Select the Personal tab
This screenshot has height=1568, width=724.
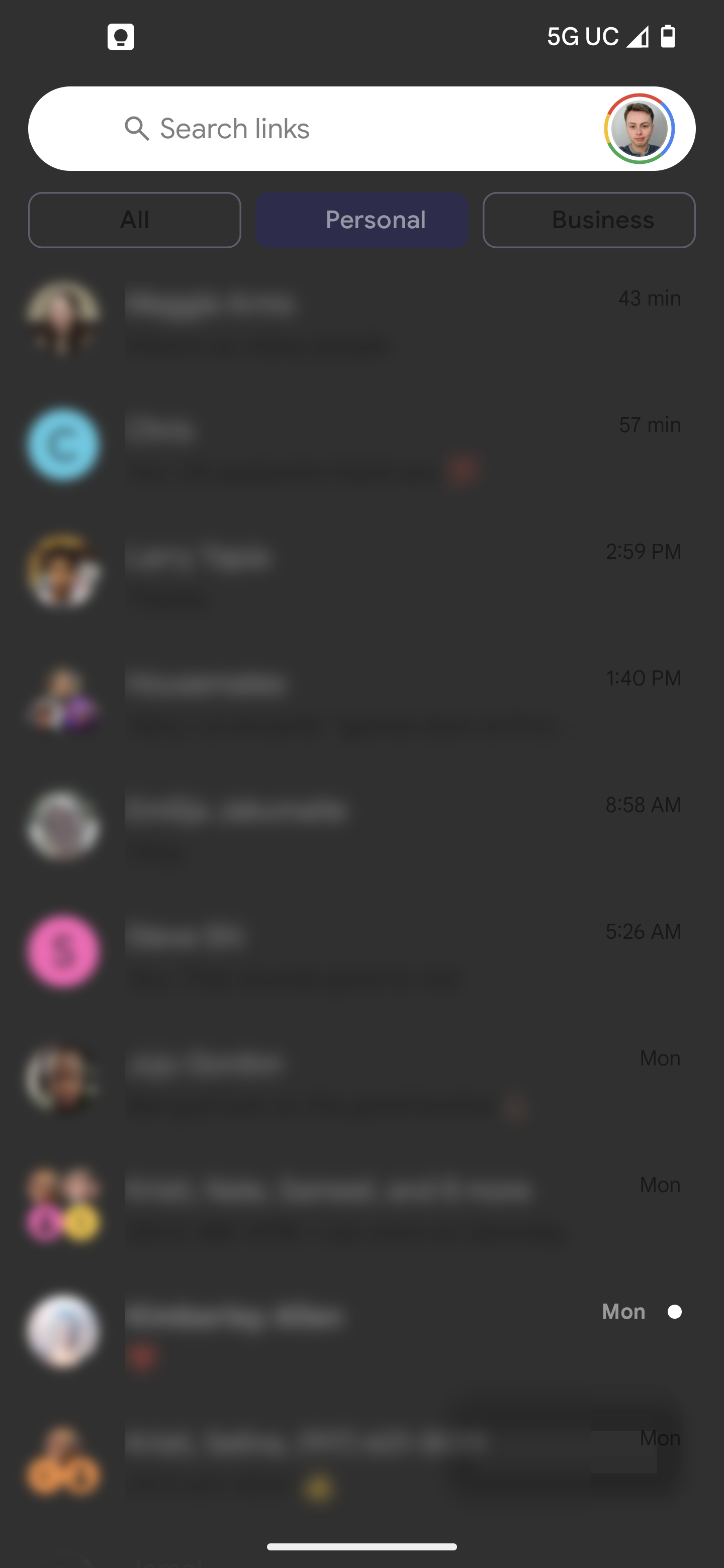pos(361,220)
